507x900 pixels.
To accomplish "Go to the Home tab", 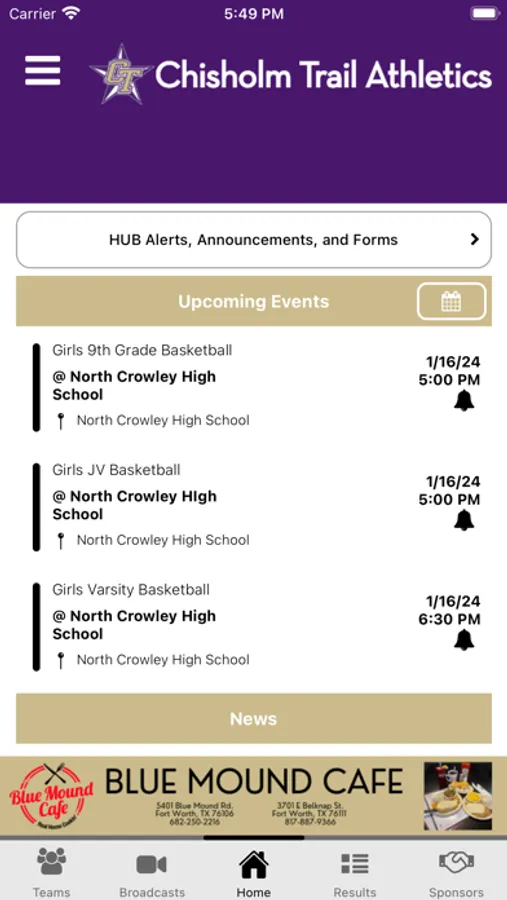I will pos(253,872).
